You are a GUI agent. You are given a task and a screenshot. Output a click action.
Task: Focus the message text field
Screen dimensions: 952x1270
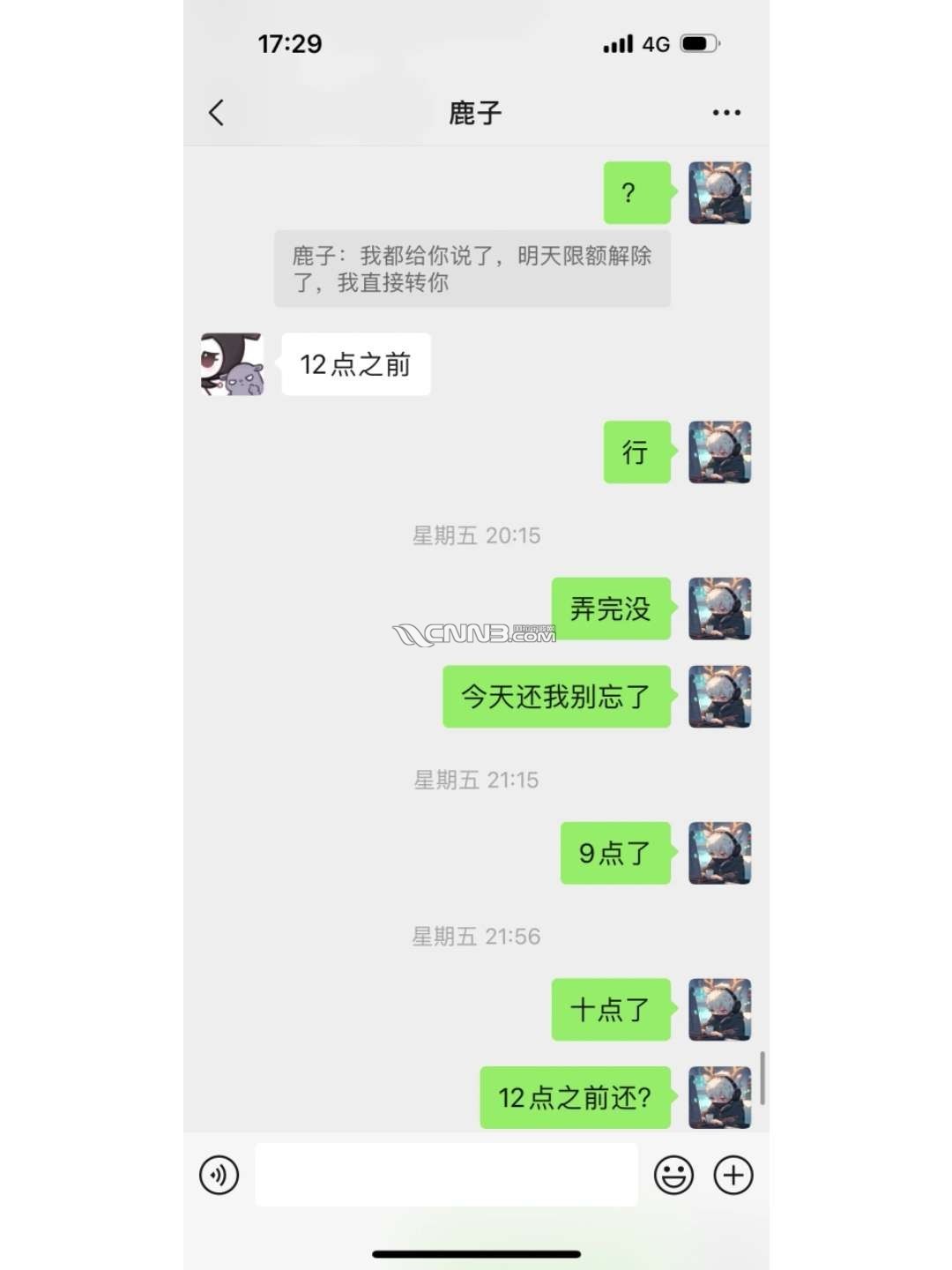click(x=446, y=1175)
